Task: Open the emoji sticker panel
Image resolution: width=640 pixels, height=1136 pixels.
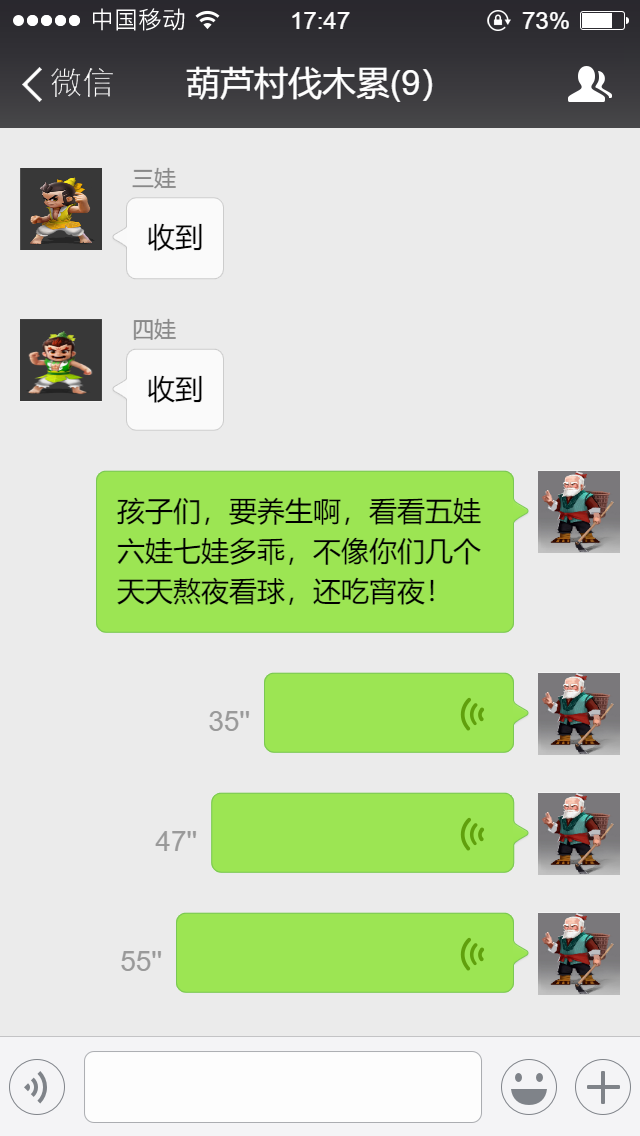Action: [x=529, y=1087]
